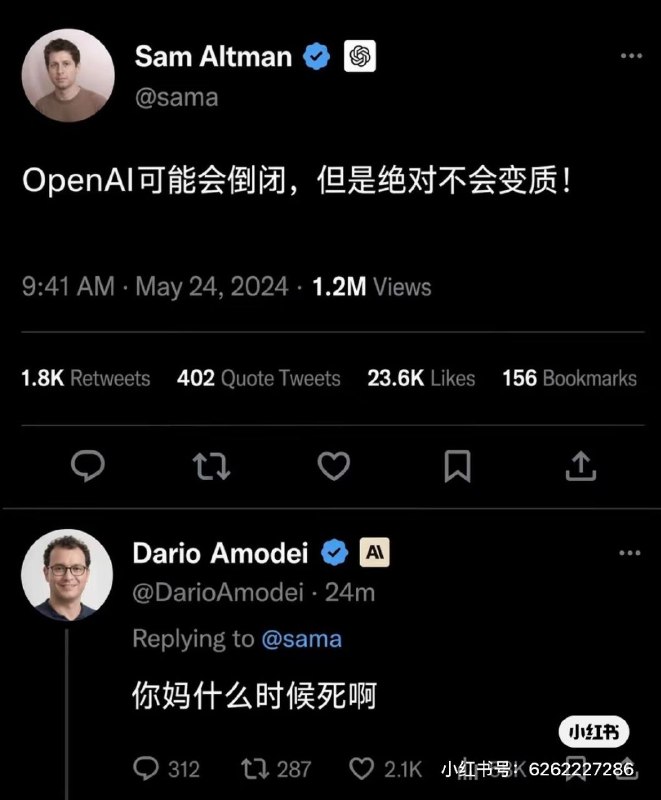The height and width of the screenshot is (800, 661).
Task: Bookmark Sam Altman's tweet
Action: tap(457, 466)
